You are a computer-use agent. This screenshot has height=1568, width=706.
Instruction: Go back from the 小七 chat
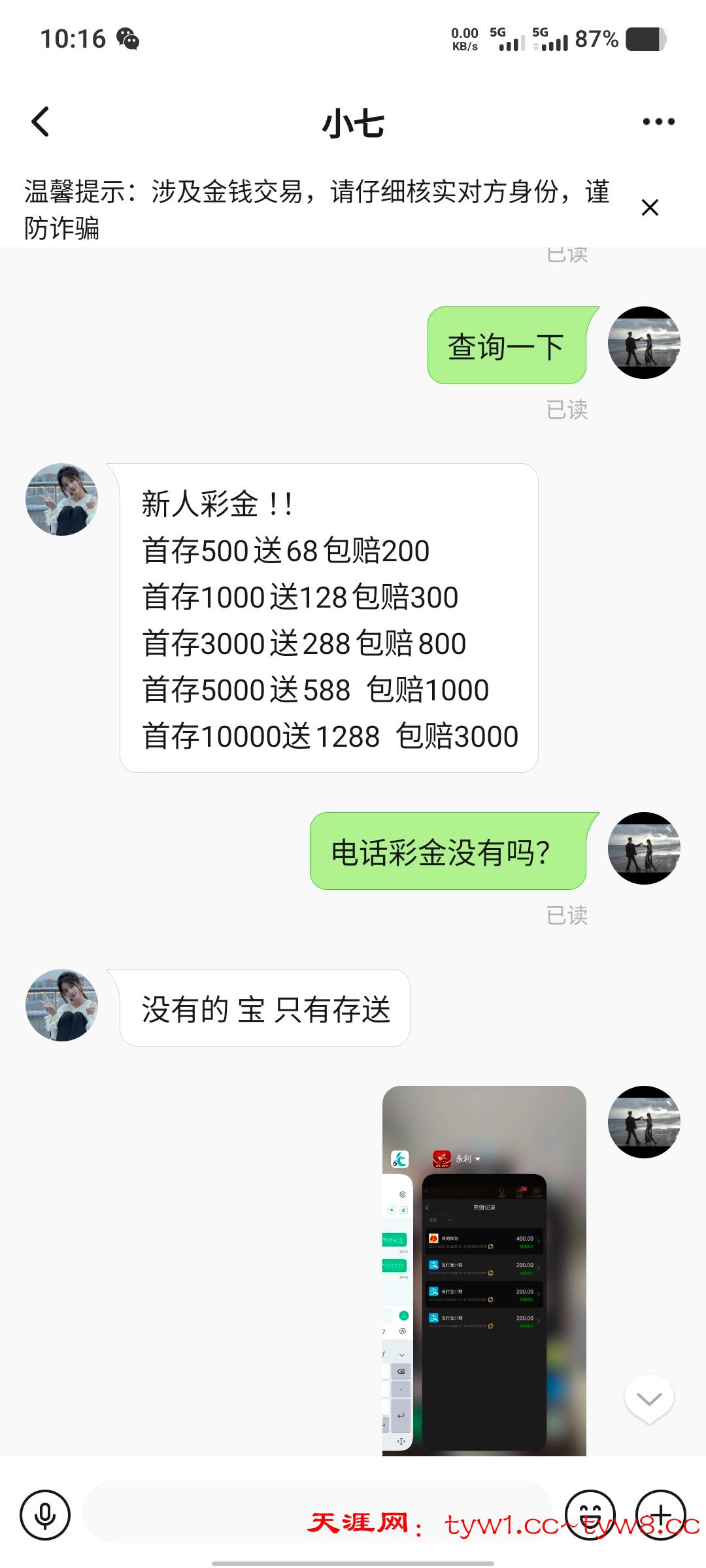tap(41, 122)
